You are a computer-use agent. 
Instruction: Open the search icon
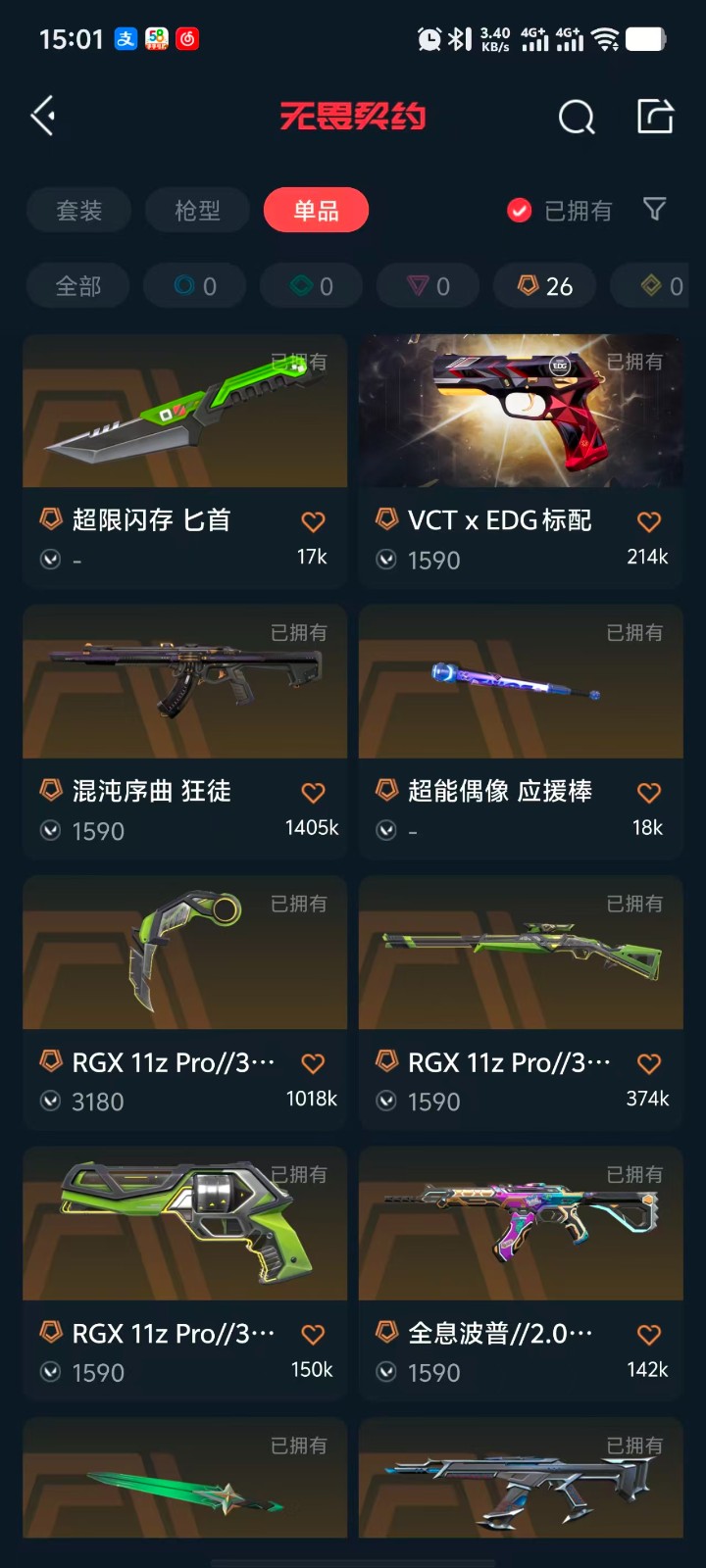tap(576, 118)
